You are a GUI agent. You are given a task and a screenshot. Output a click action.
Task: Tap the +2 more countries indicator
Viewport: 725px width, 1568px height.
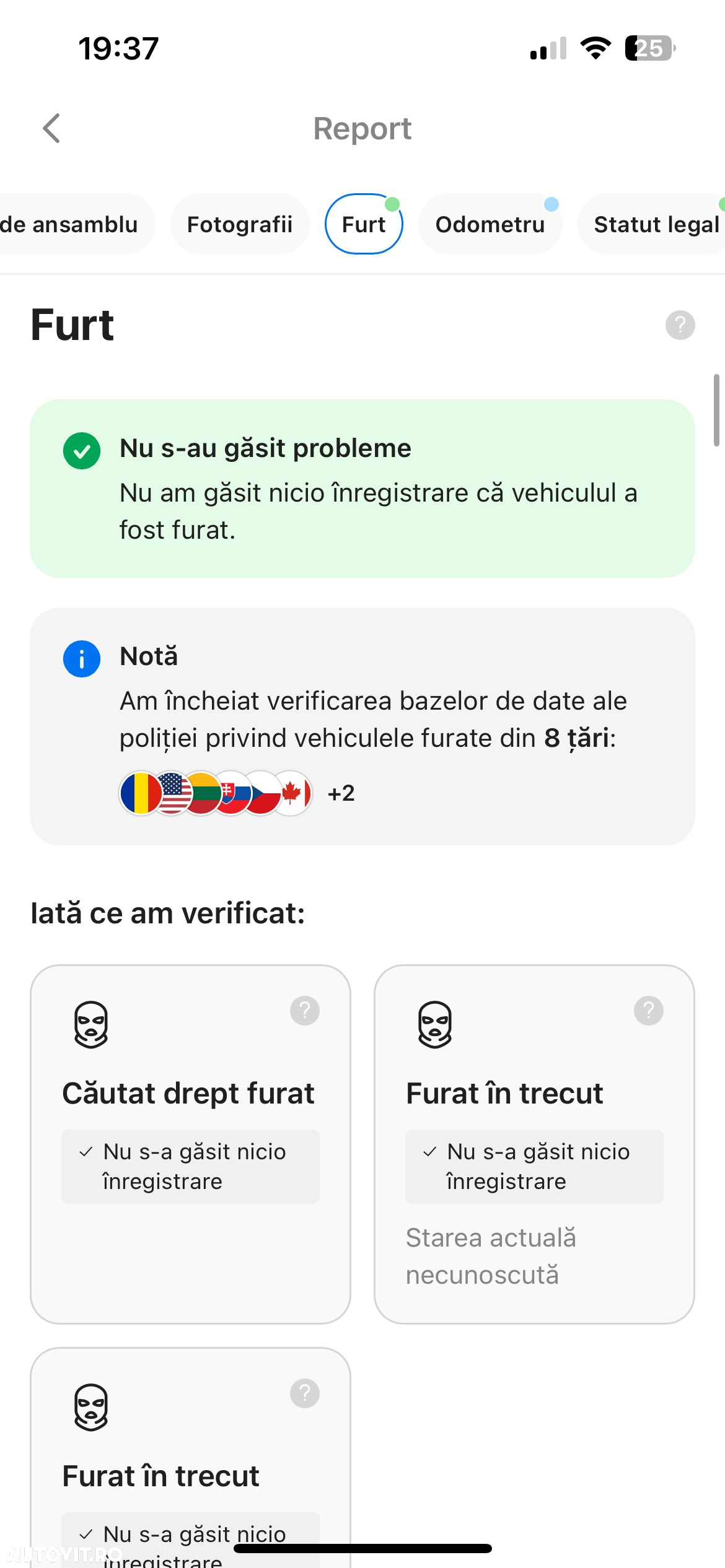coord(341,793)
